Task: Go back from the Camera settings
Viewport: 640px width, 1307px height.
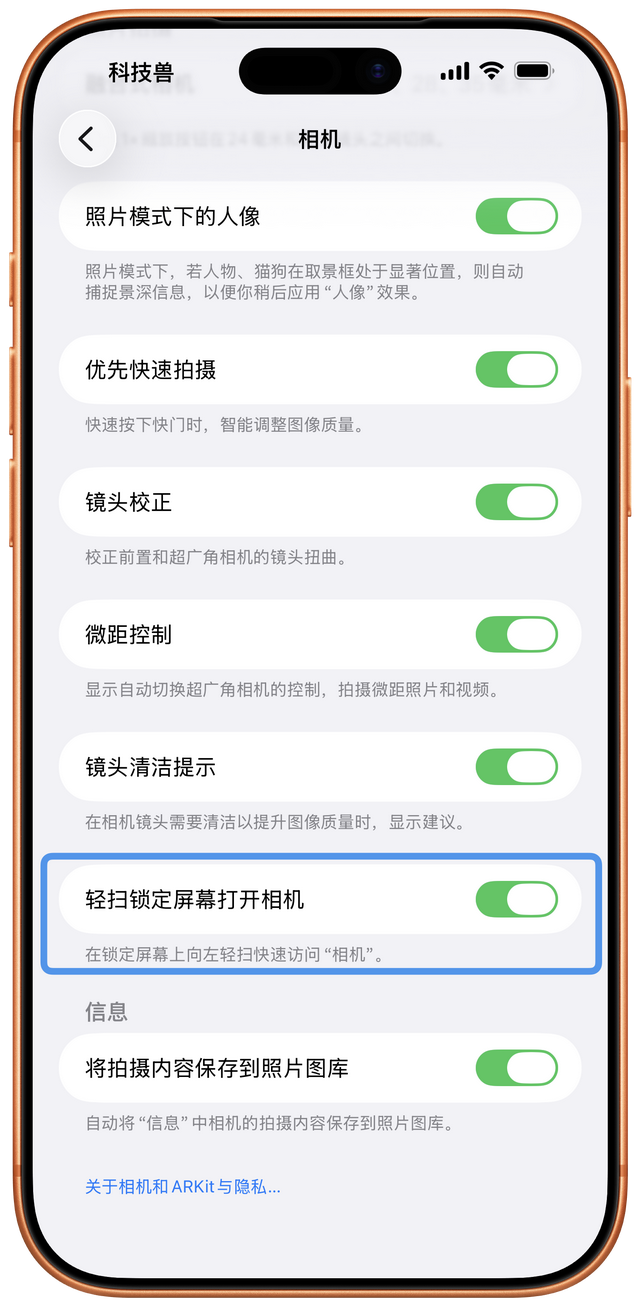Action: (87, 139)
